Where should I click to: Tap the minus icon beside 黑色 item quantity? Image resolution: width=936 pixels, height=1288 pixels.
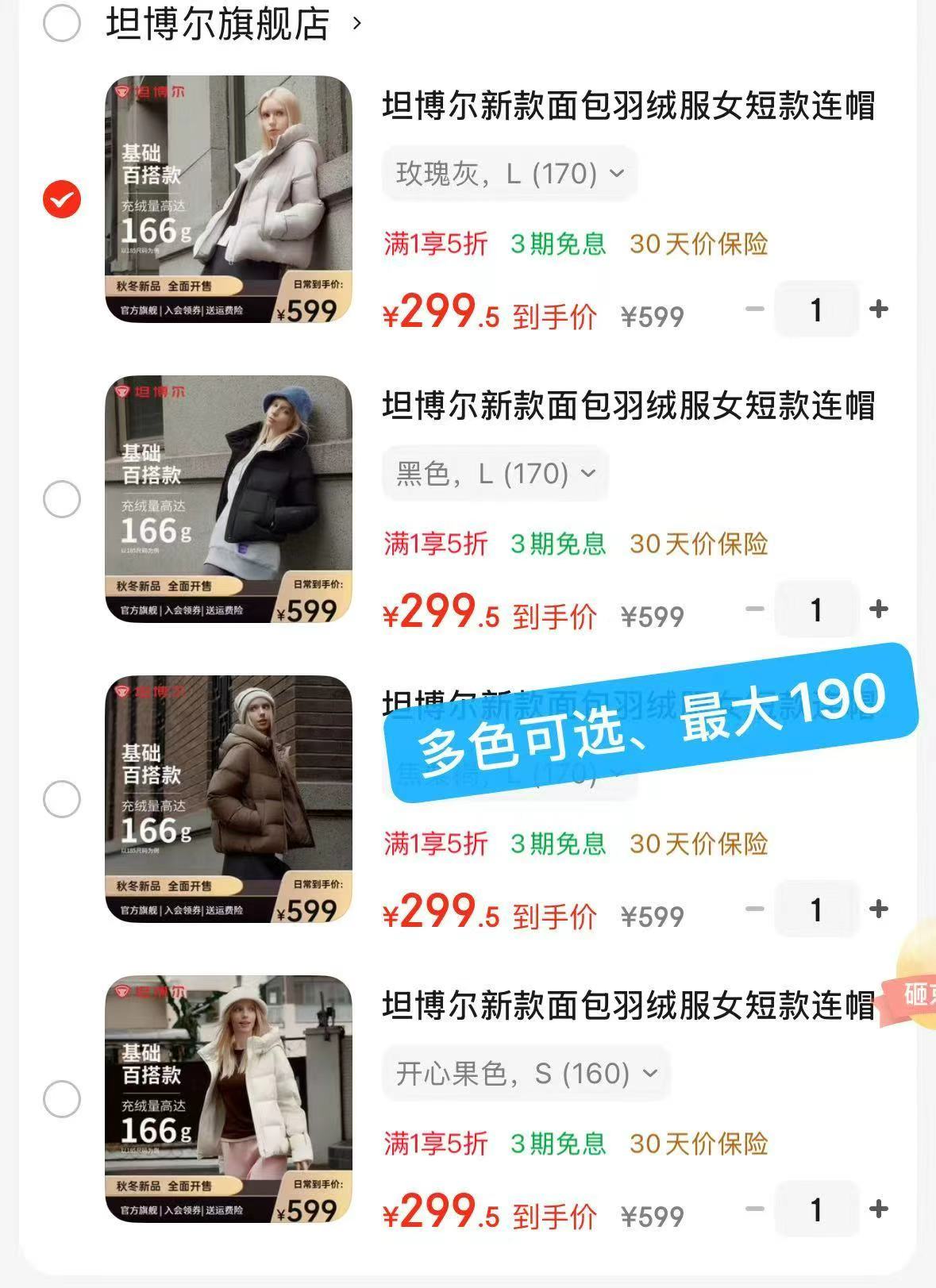(x=754, y=609)
